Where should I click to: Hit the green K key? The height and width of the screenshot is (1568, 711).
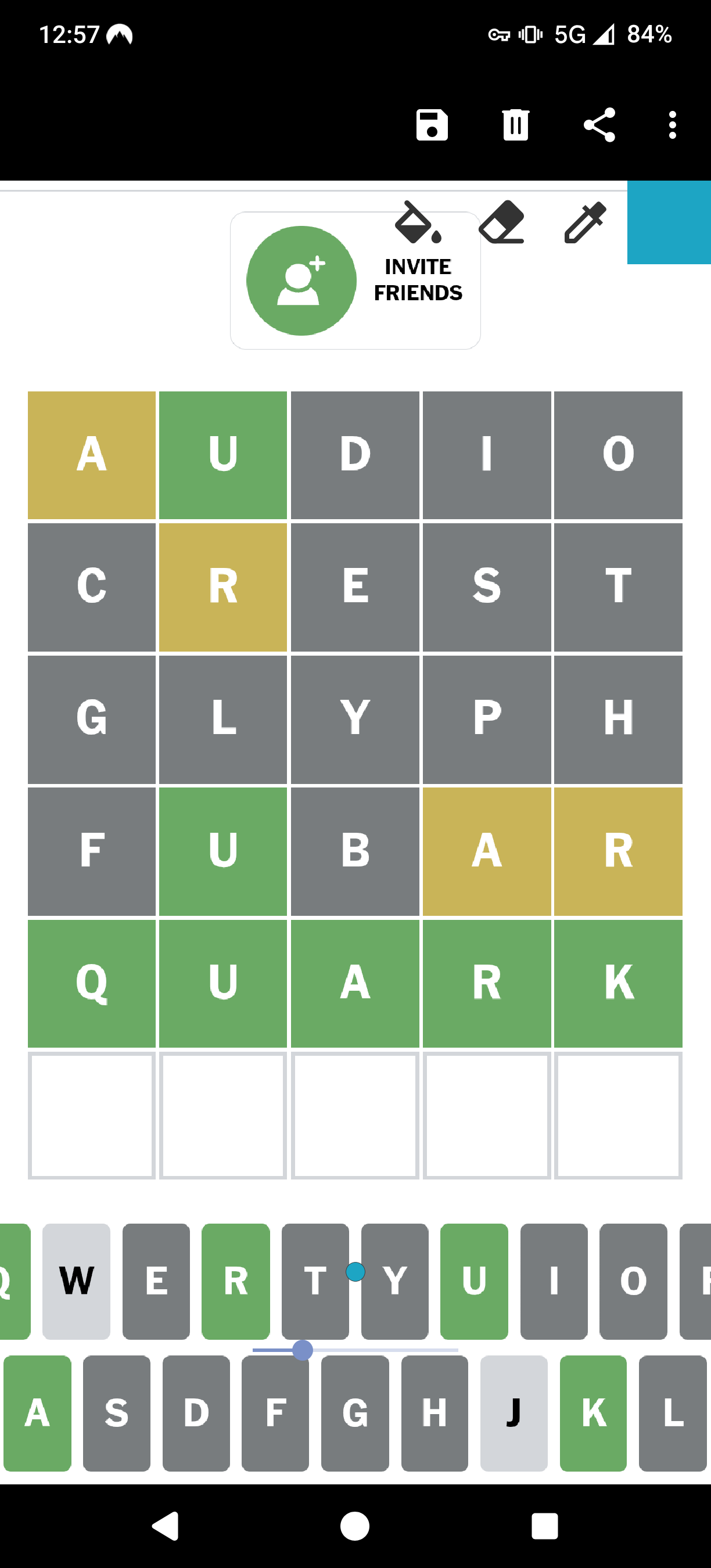pyautogui.click(x=594, y=1413)
